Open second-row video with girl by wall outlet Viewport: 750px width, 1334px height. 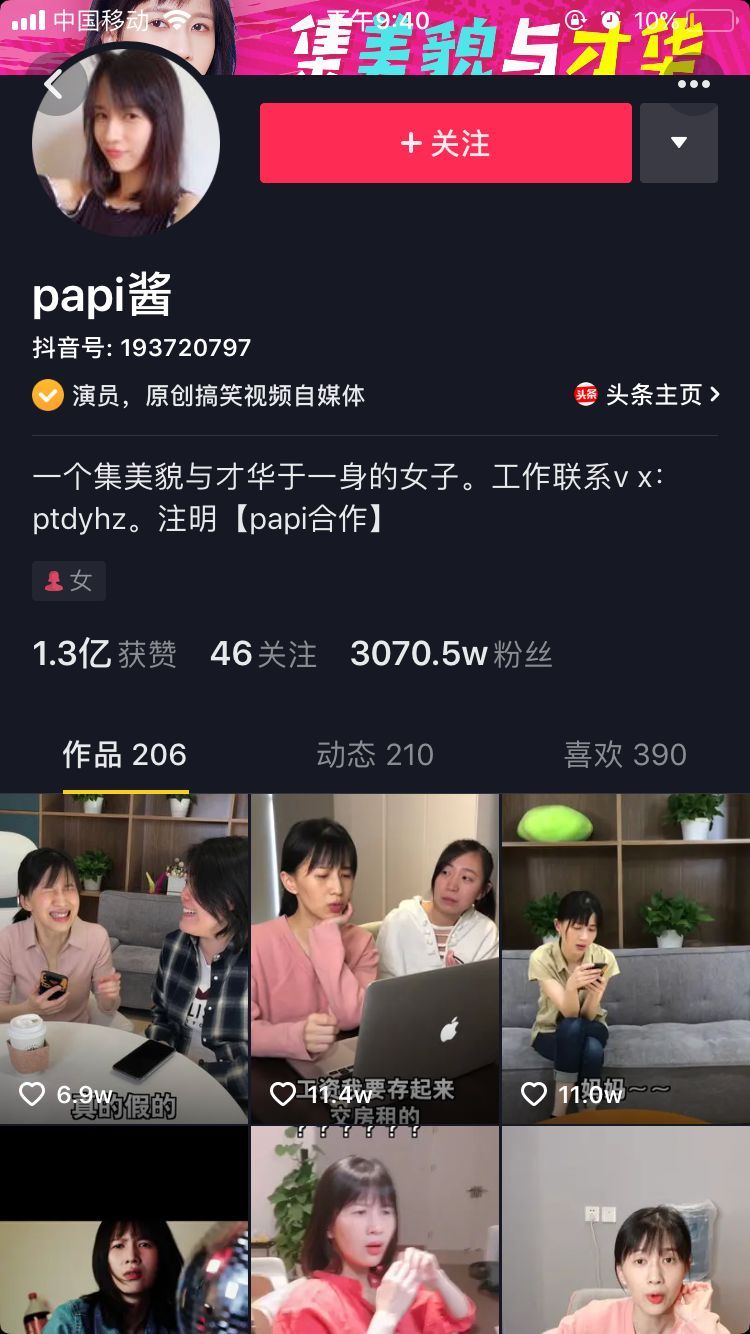(625, 1230)
